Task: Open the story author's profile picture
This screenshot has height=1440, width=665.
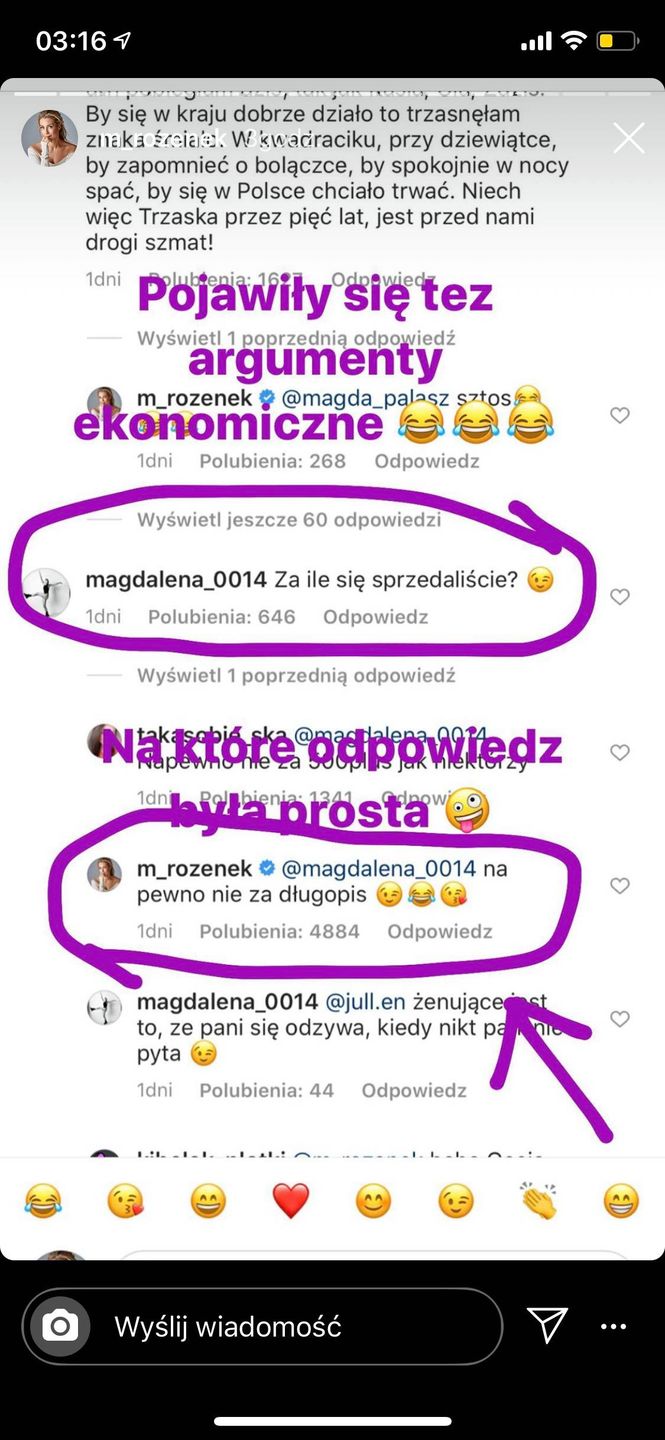Action: [50, 138]
